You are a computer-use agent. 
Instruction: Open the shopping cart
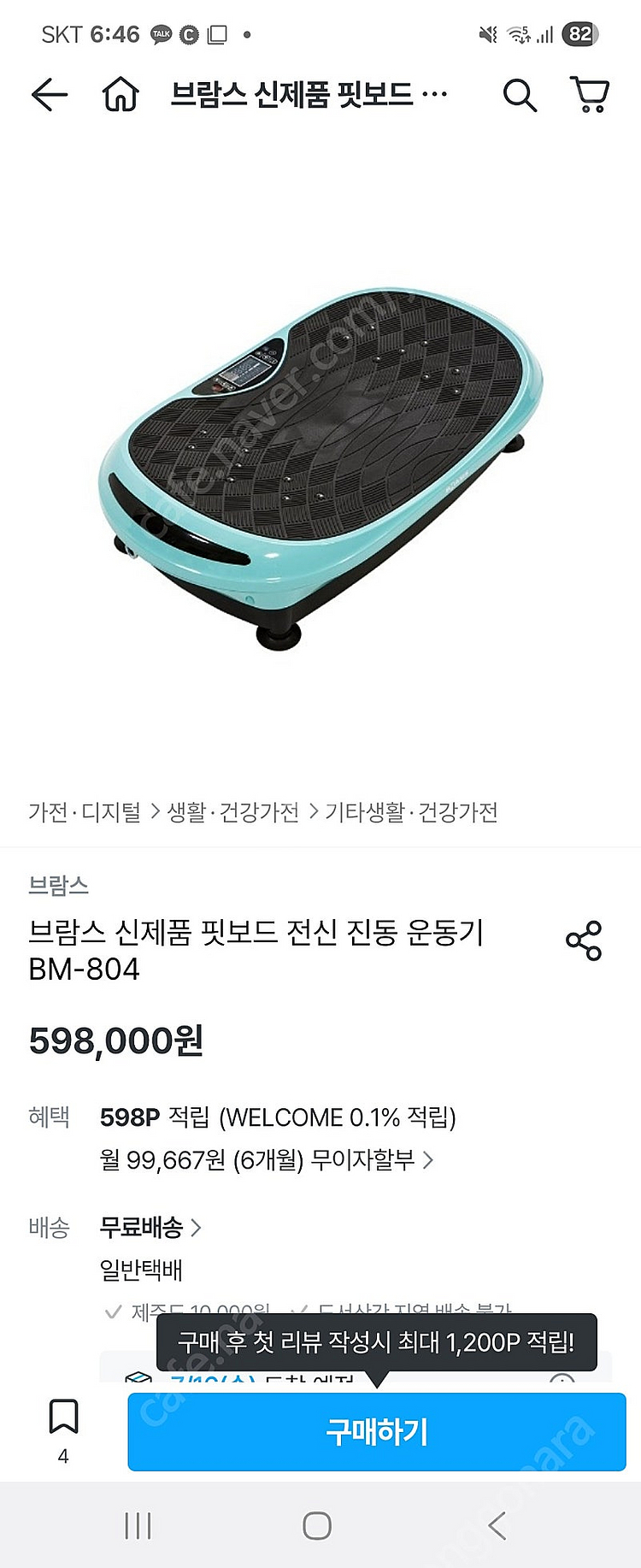click(588, 96)
